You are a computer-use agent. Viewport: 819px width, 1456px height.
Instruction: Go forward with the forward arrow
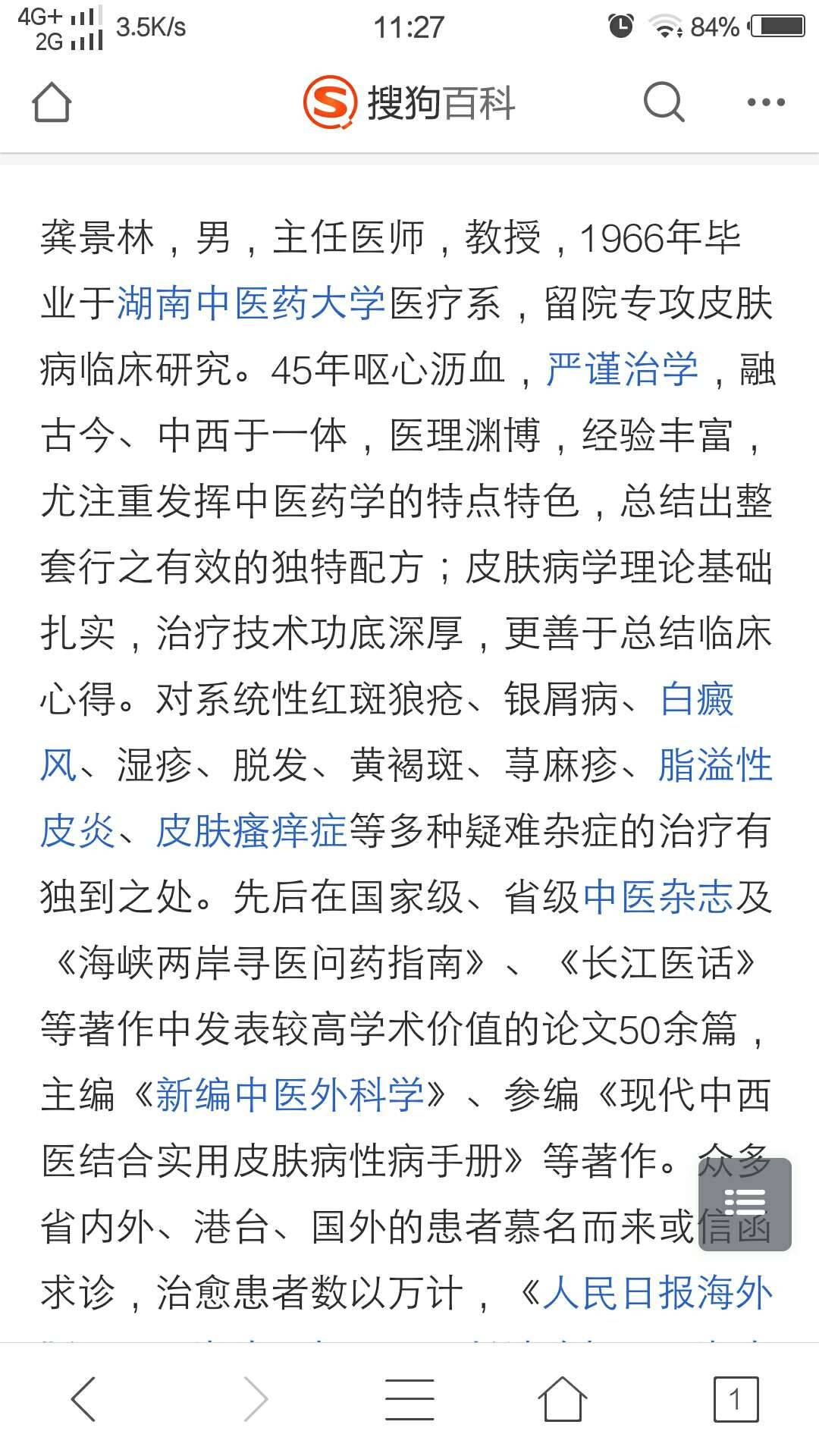(x=256, y=1398)
